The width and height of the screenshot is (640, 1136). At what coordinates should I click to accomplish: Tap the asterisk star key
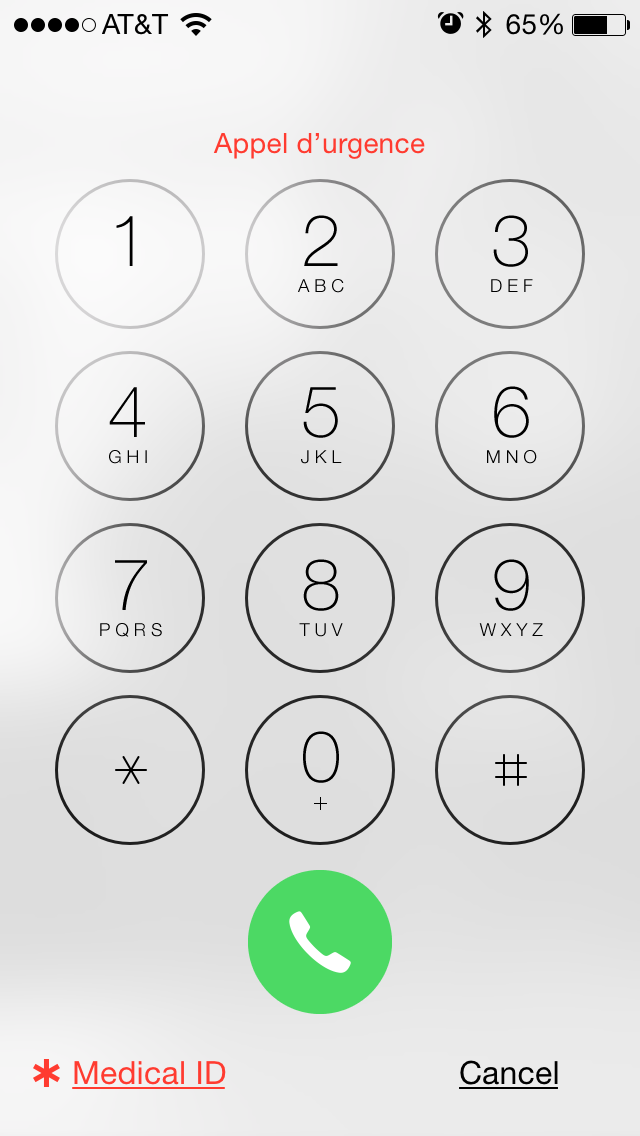[x=130, y=770]
